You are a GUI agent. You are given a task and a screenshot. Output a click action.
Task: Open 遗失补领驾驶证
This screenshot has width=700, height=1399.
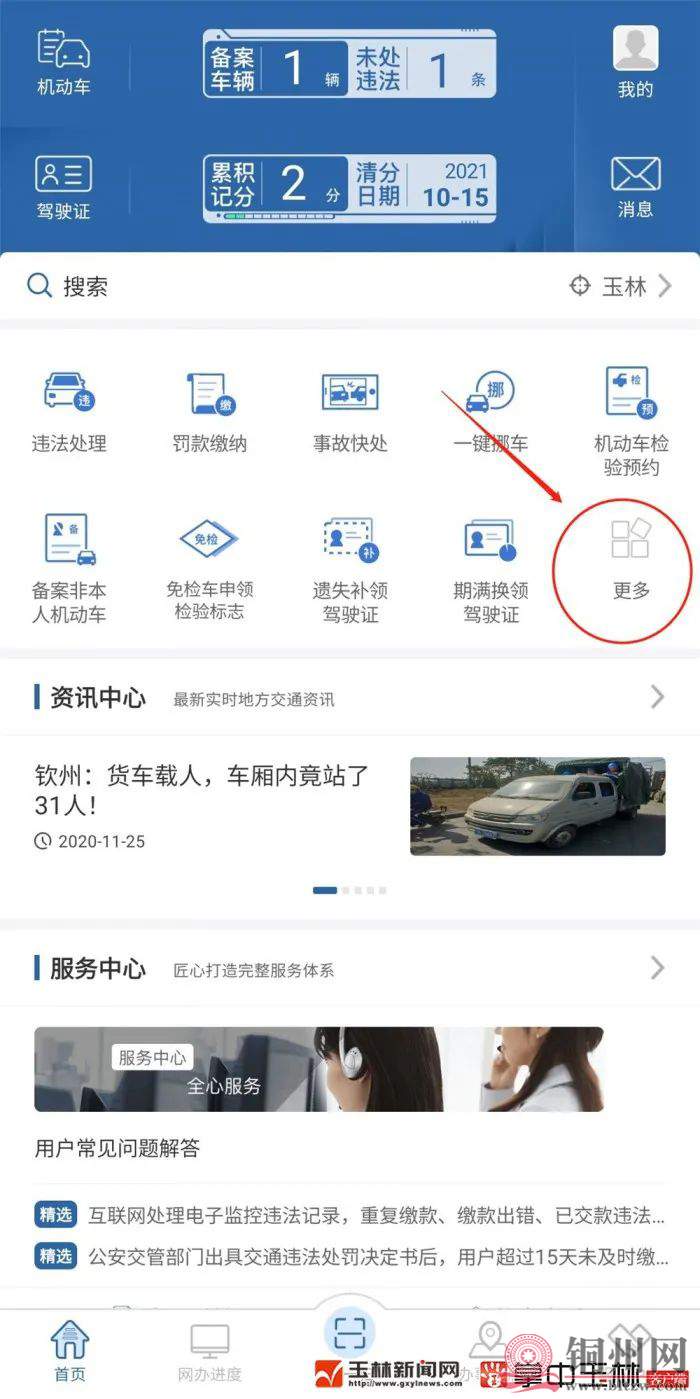[x=350, y=567]
